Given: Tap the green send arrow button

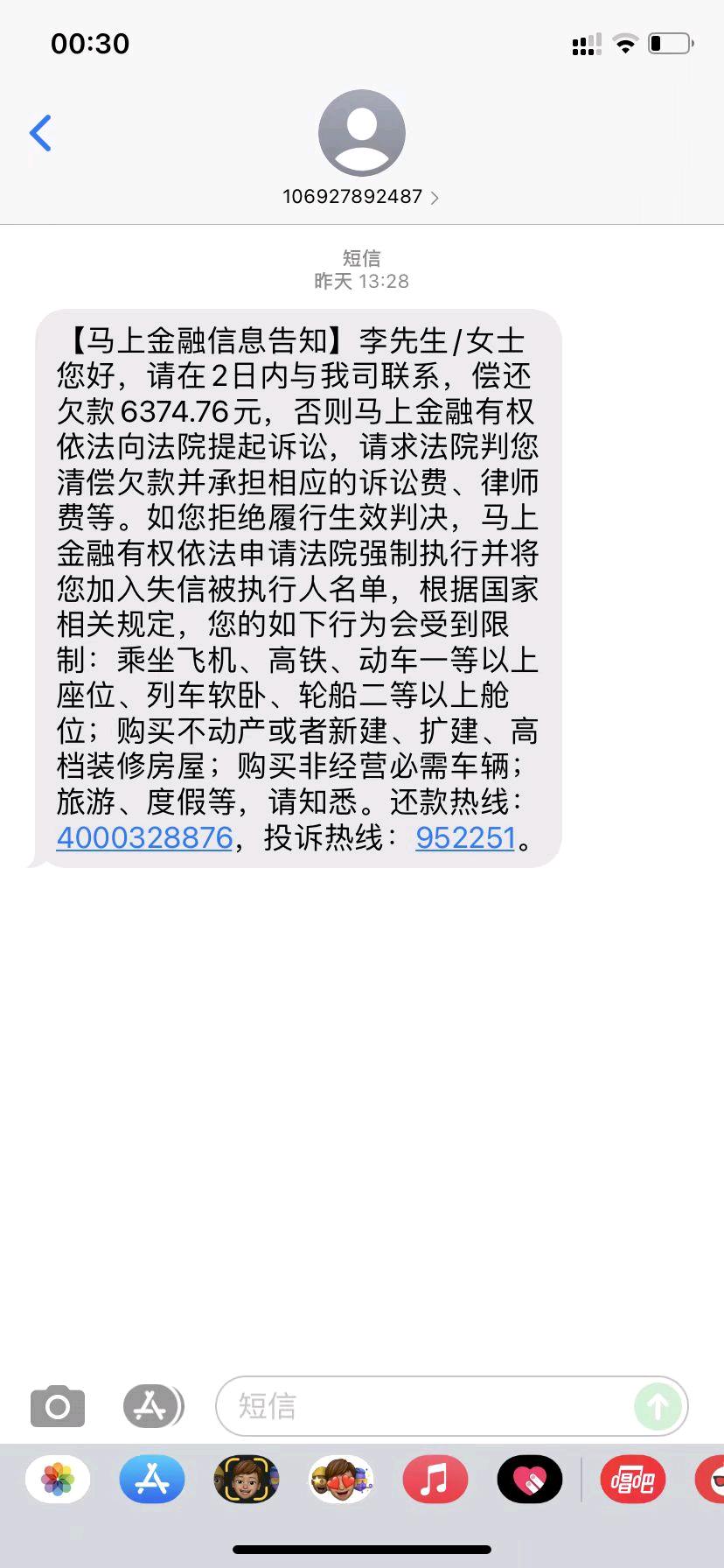Looking at the screenshot, I should [657, 1406].
